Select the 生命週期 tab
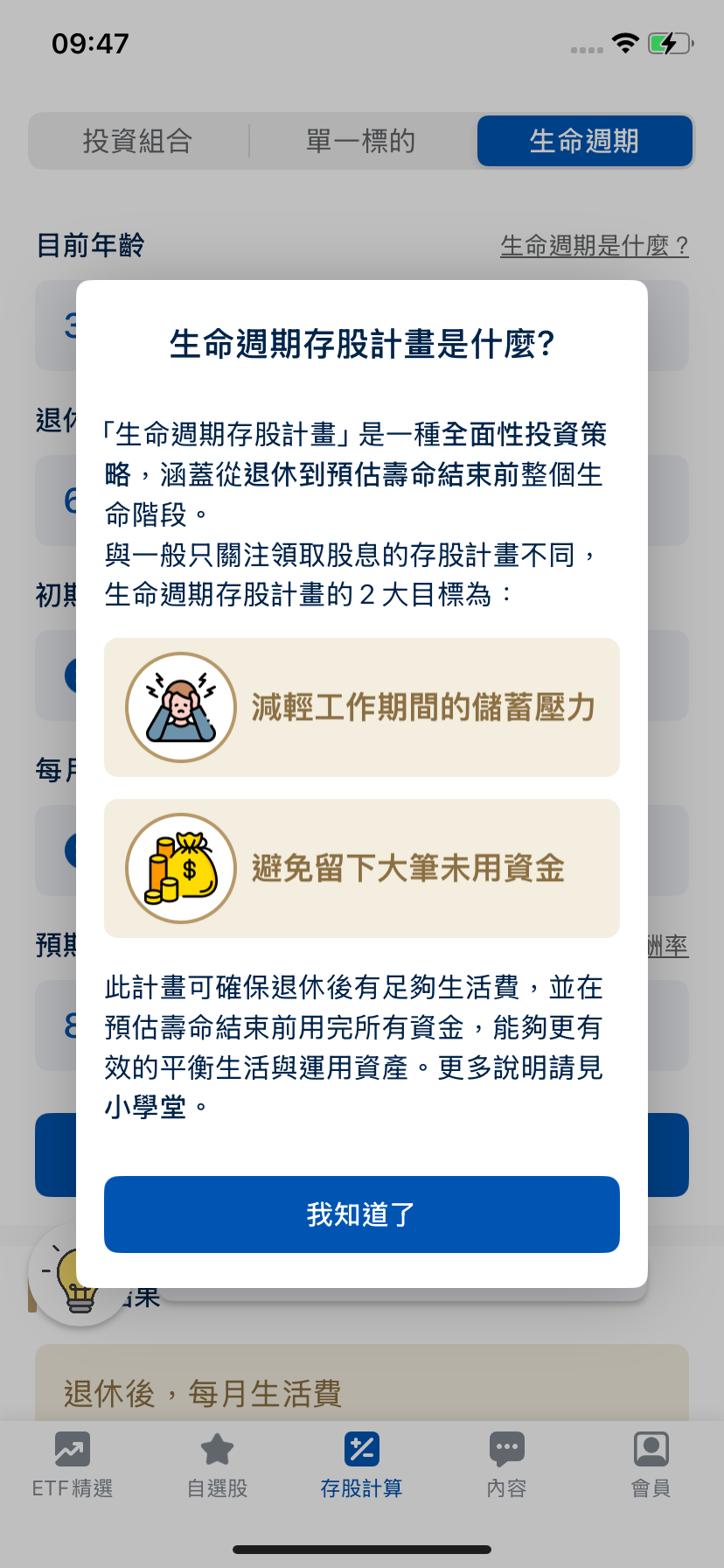The height and width of the screenshot is (1568, 724). tap(584, 141)
